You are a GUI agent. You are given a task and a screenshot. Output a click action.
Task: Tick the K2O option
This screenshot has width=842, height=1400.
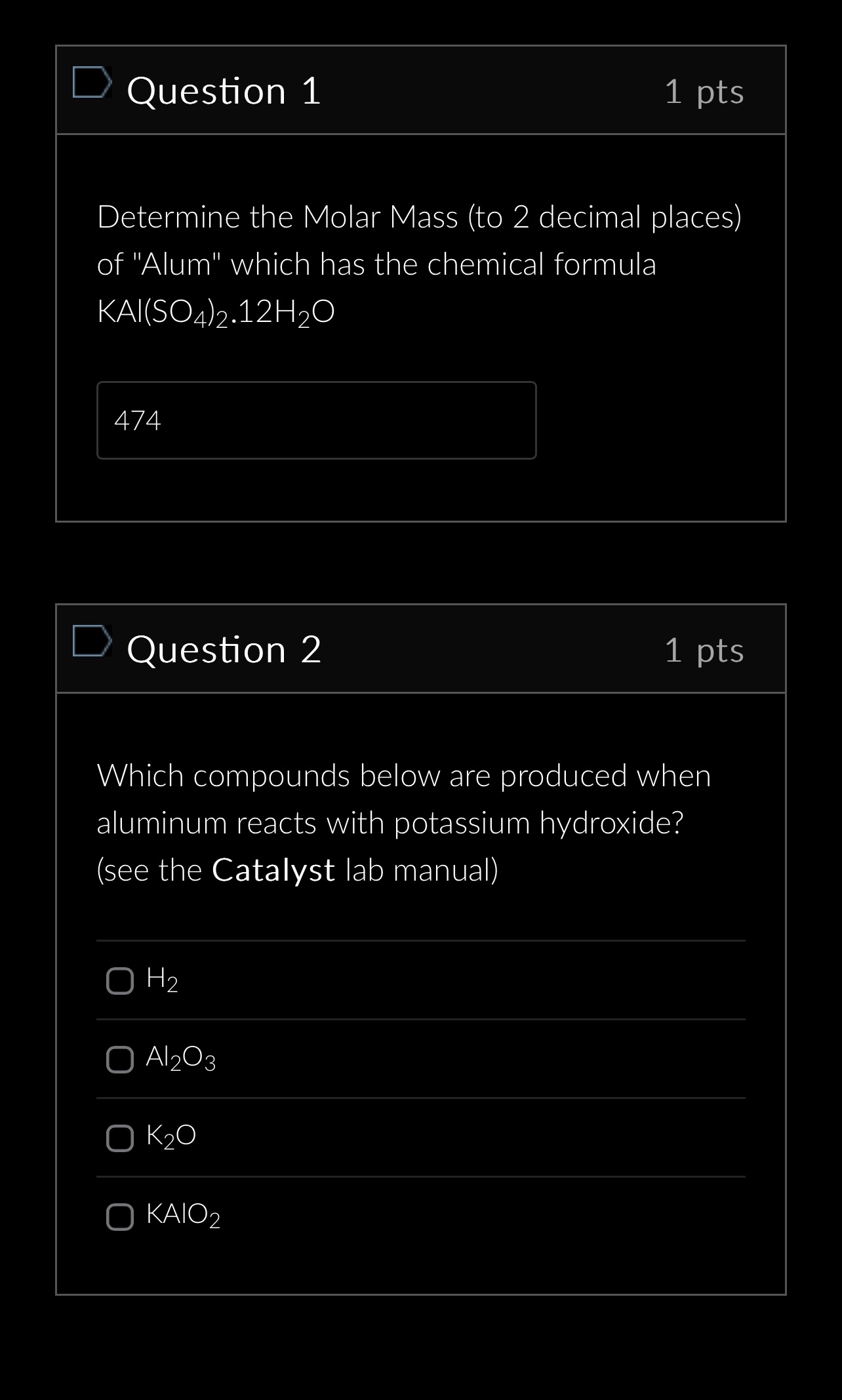coord(120,1138)
